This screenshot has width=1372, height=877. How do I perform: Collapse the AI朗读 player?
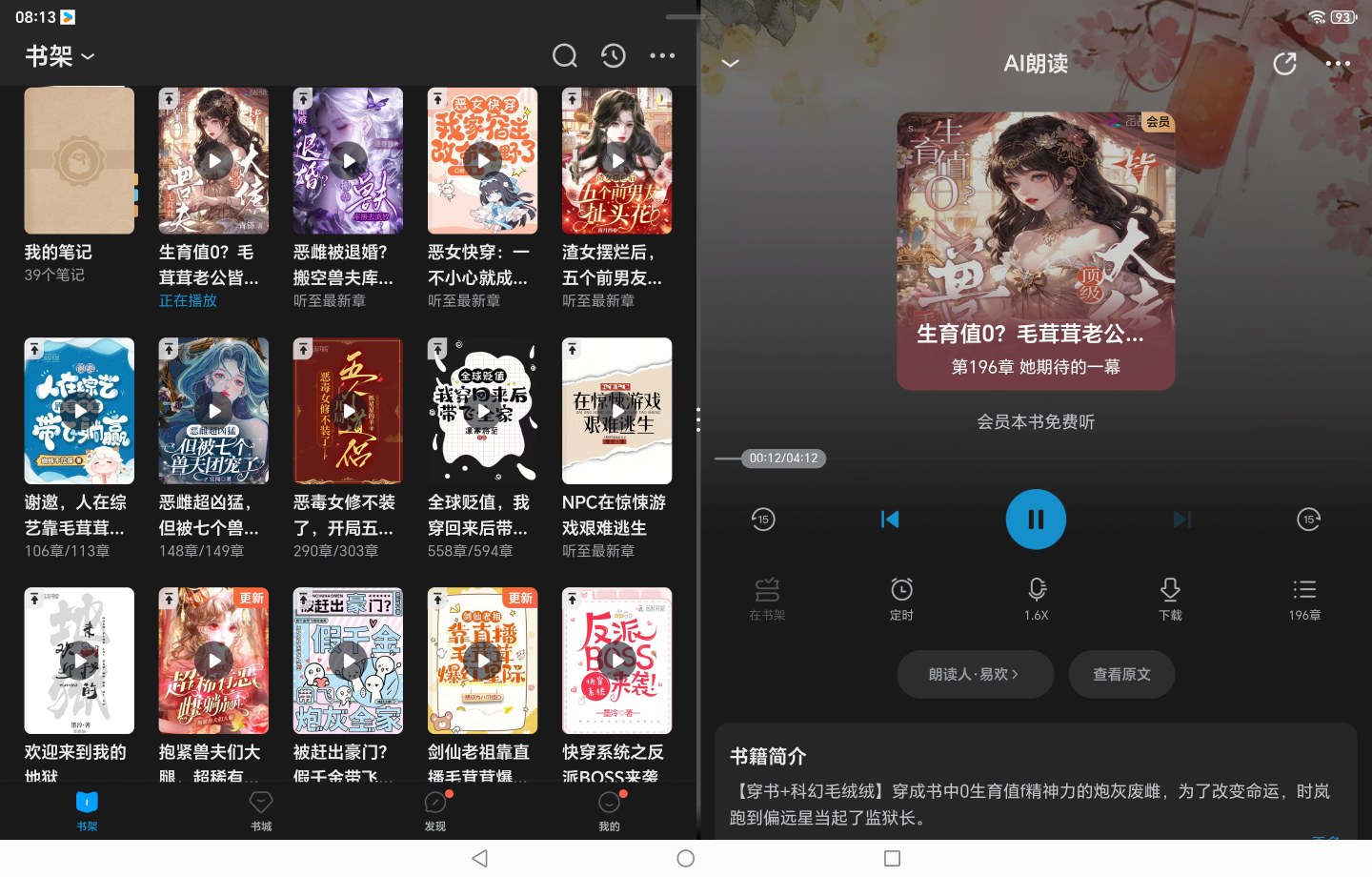[x=730, y=64]
